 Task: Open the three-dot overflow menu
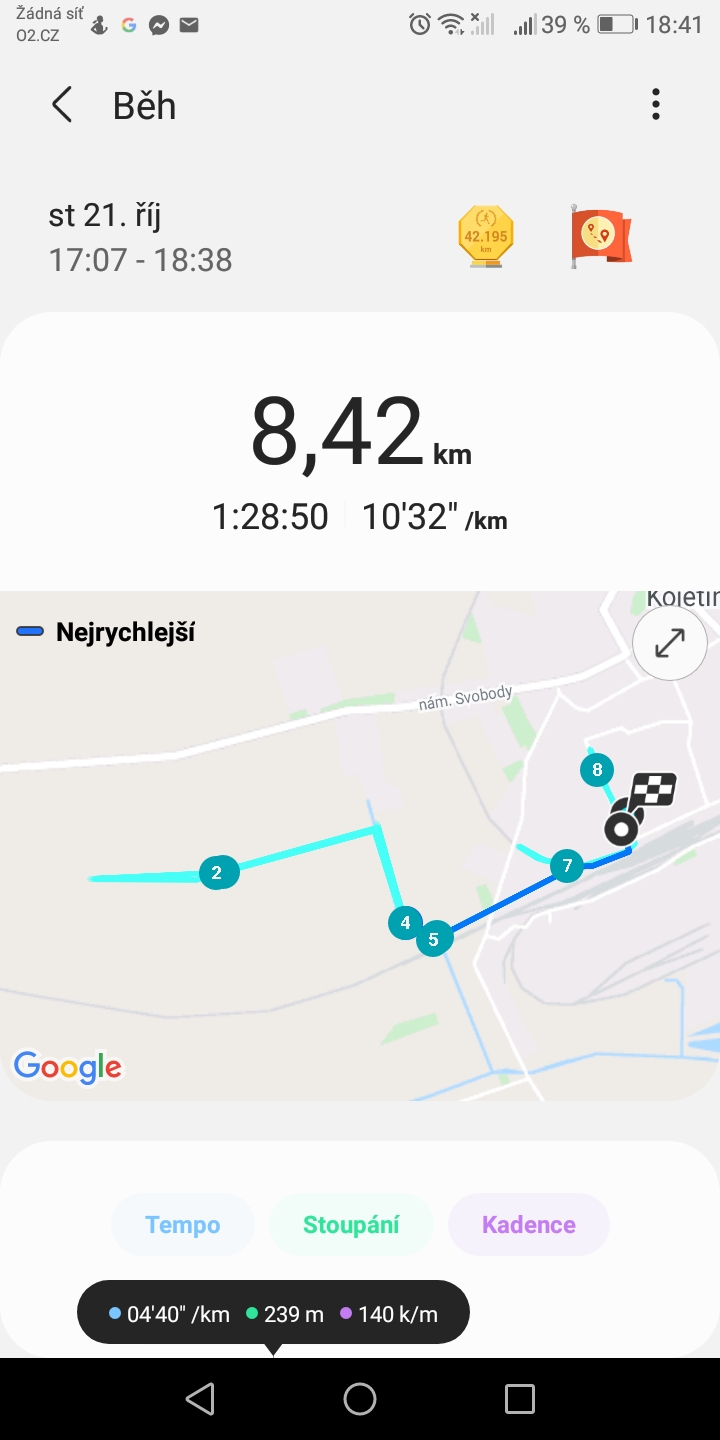tap(656, 105)
